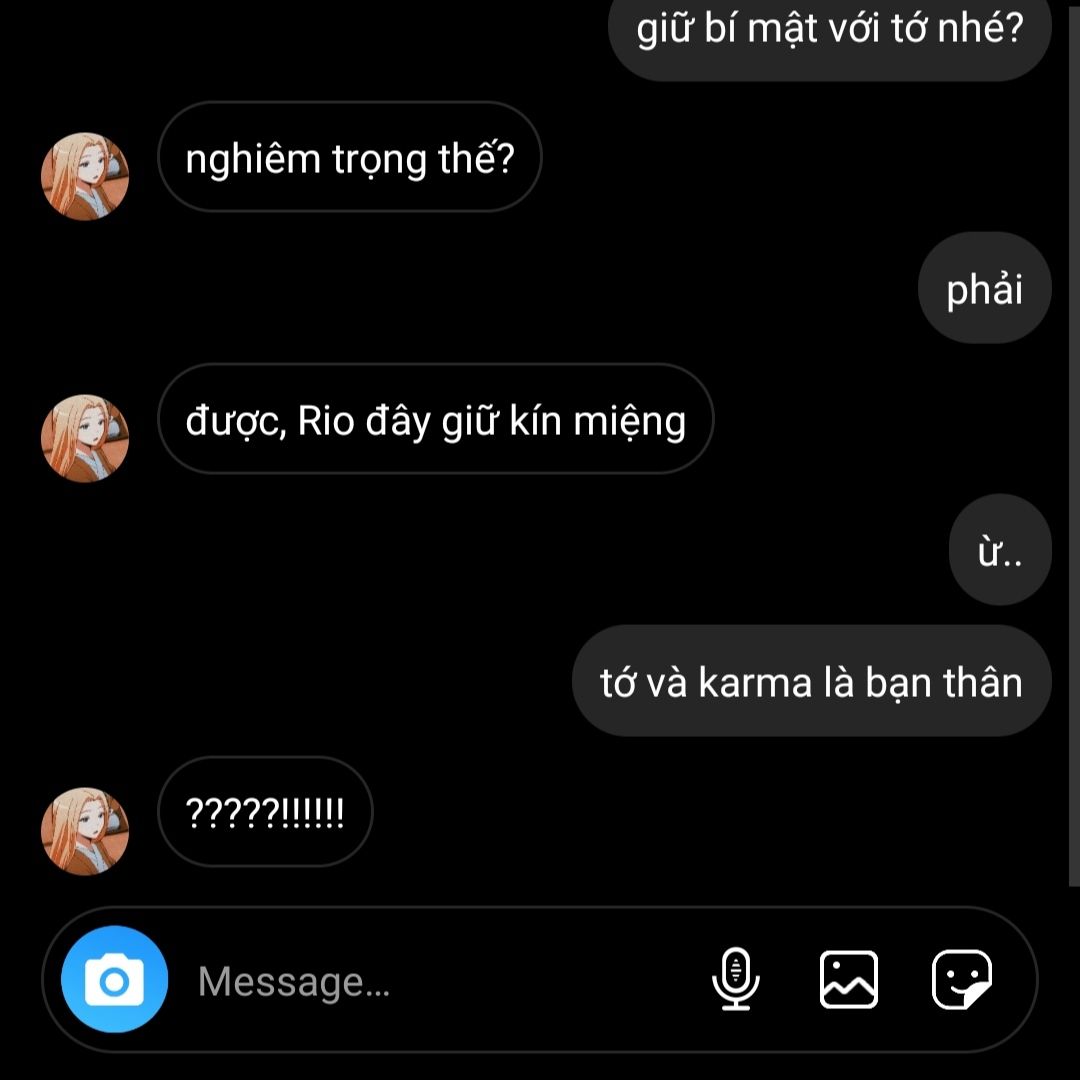Open the camera from the blue button
Screen dimensions: 1080x1080
(x=114, y=979)
